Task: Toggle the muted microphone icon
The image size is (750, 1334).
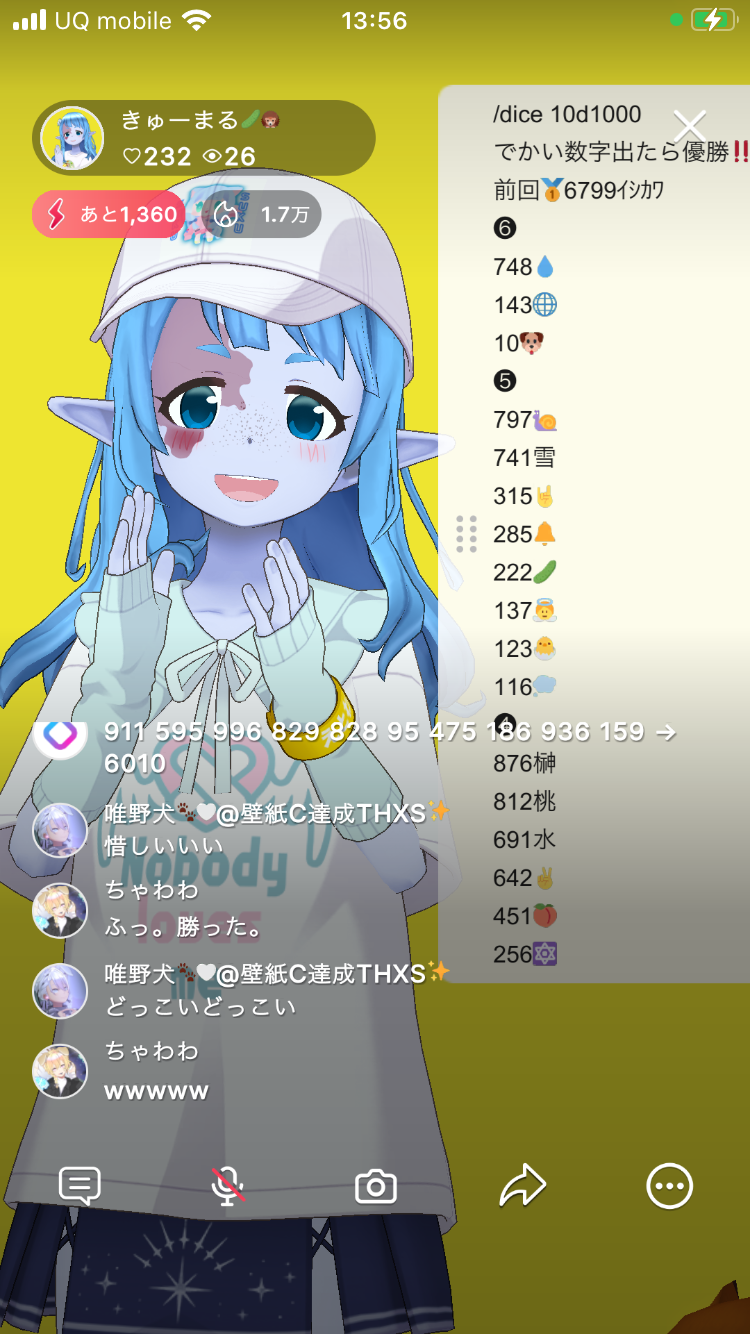Action: (228, 1186)
